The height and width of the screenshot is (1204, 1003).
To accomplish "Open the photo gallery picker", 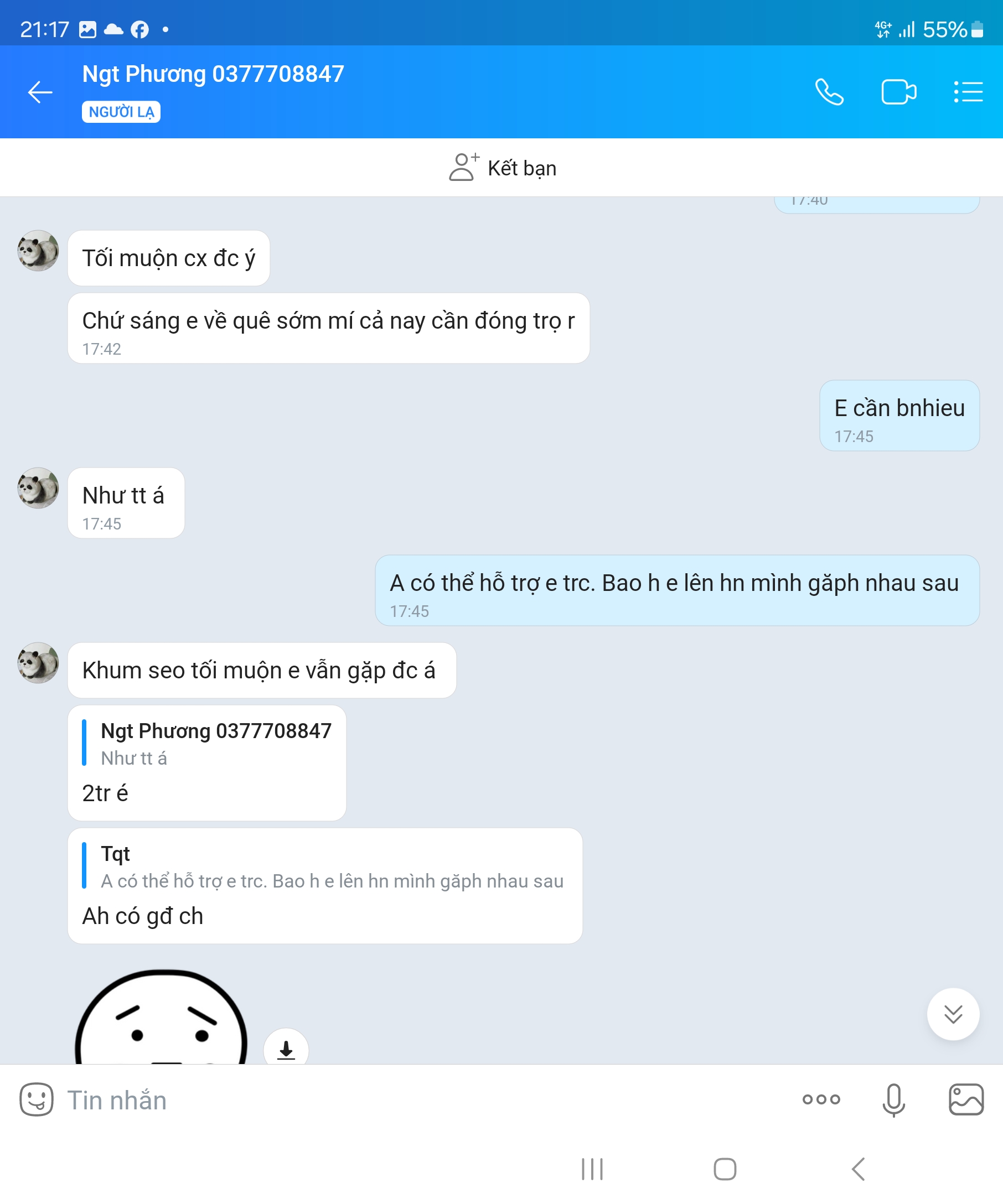I will (x=966, y=1099).
